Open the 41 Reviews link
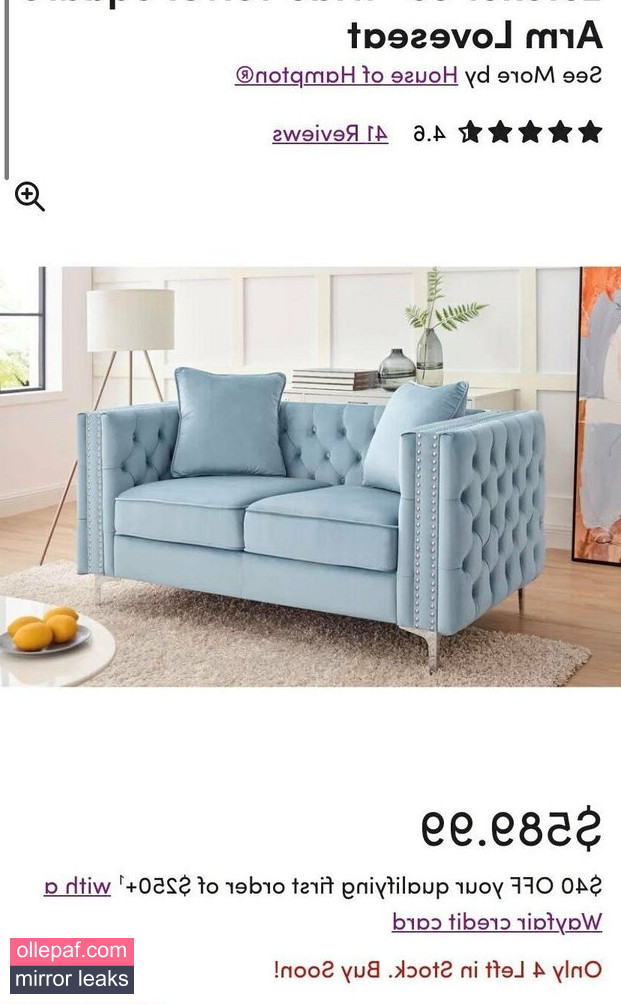 pos(330,133)
